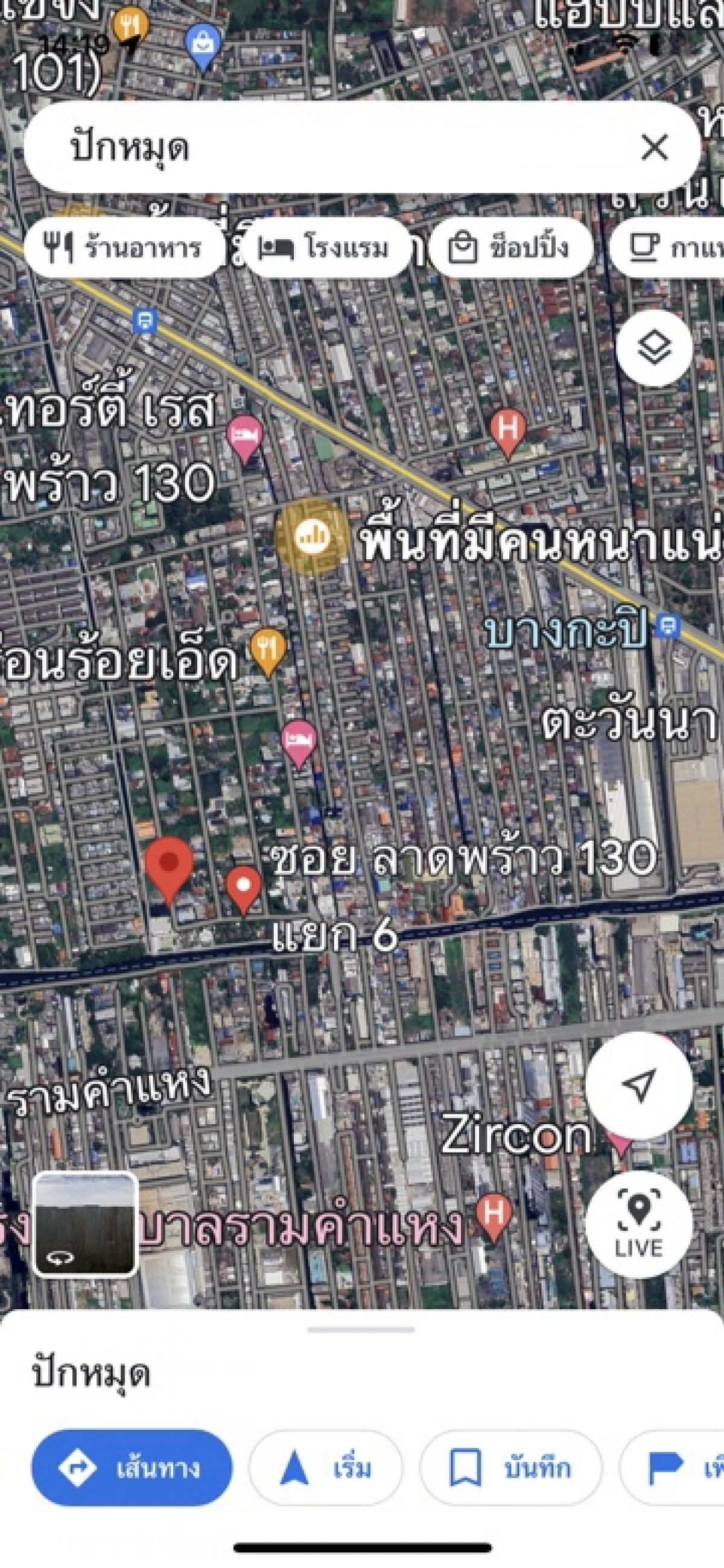Open the restaurant pin near ร้อยเอ็ด label
Viewport: 724px width, 1568px height.
268,650
